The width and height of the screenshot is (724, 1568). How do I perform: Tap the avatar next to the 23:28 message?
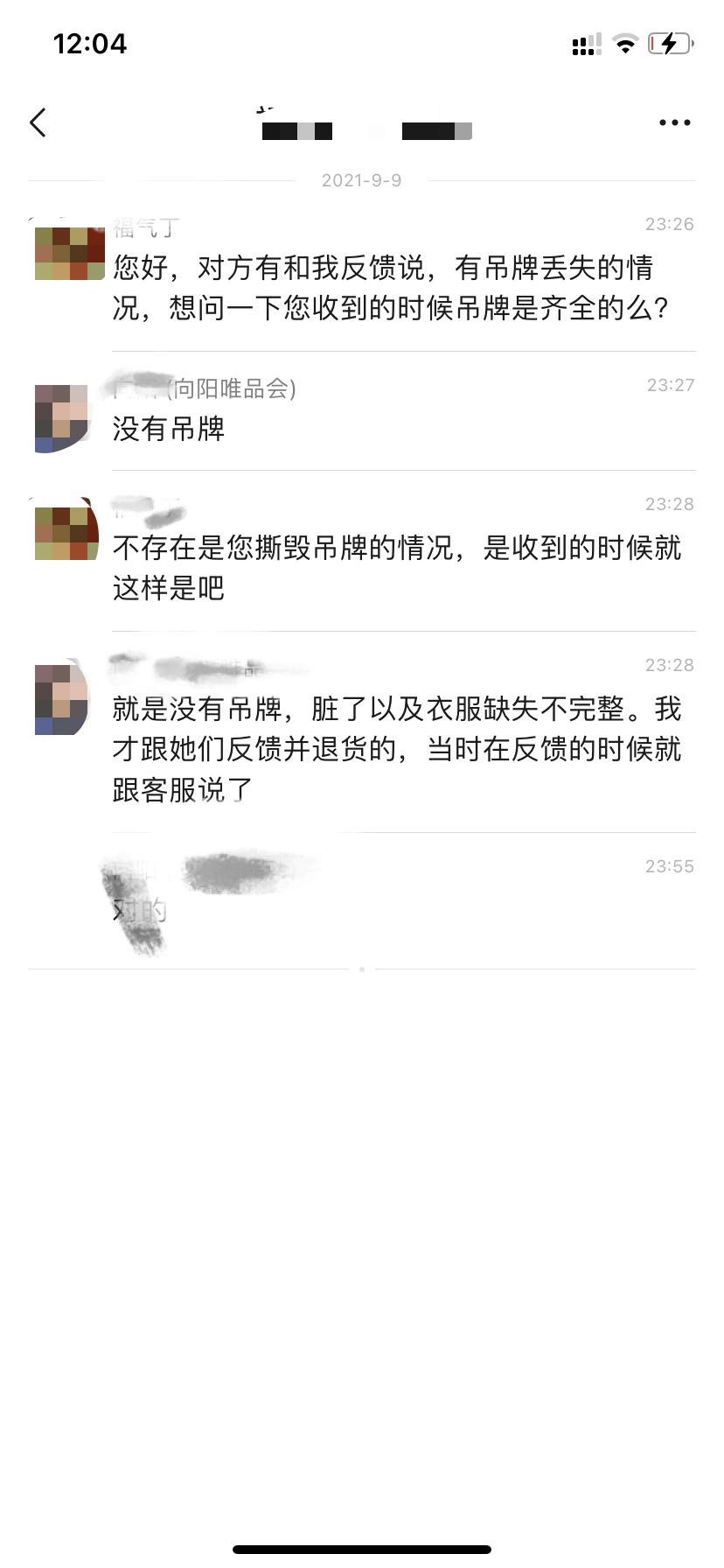[65, 532]
